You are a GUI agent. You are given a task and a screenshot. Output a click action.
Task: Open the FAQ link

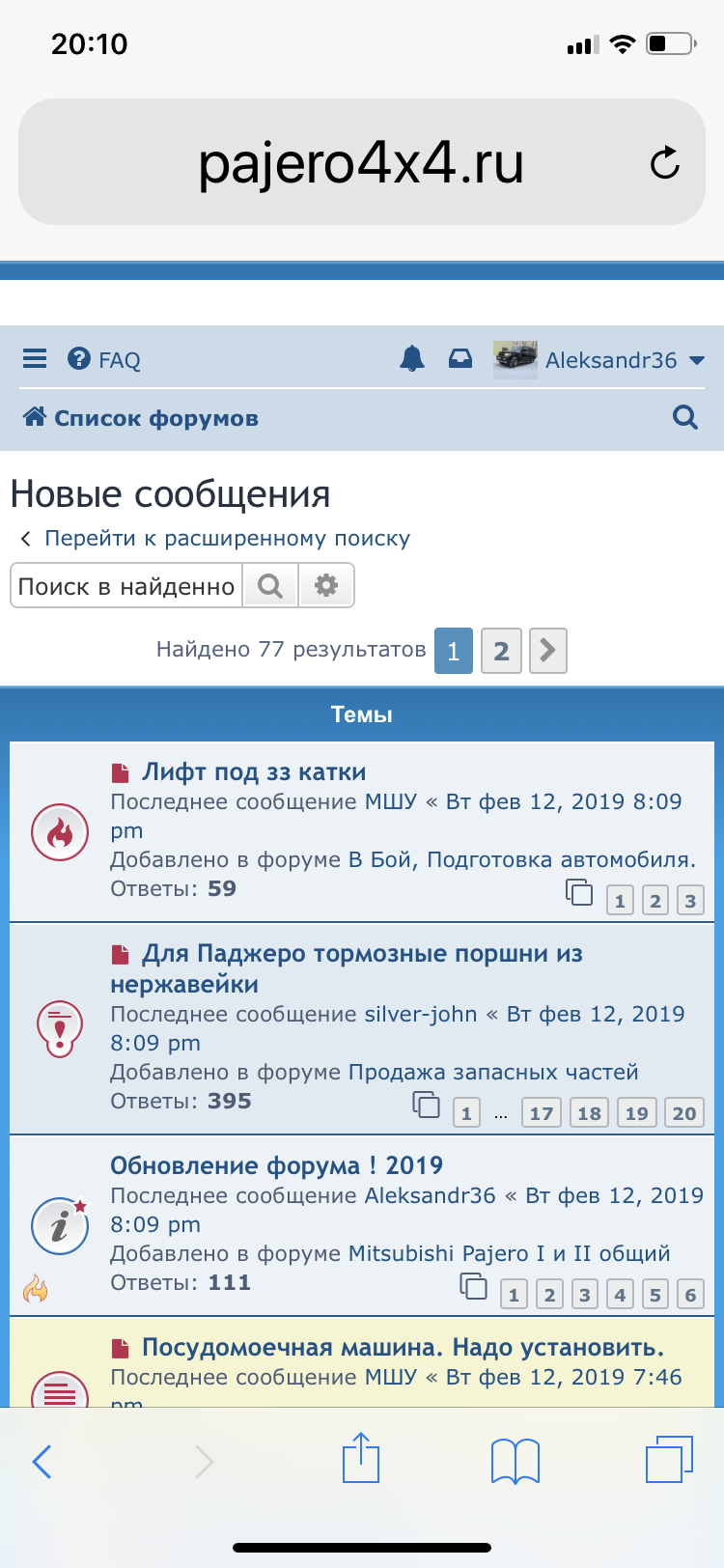(x=104, y=360)
